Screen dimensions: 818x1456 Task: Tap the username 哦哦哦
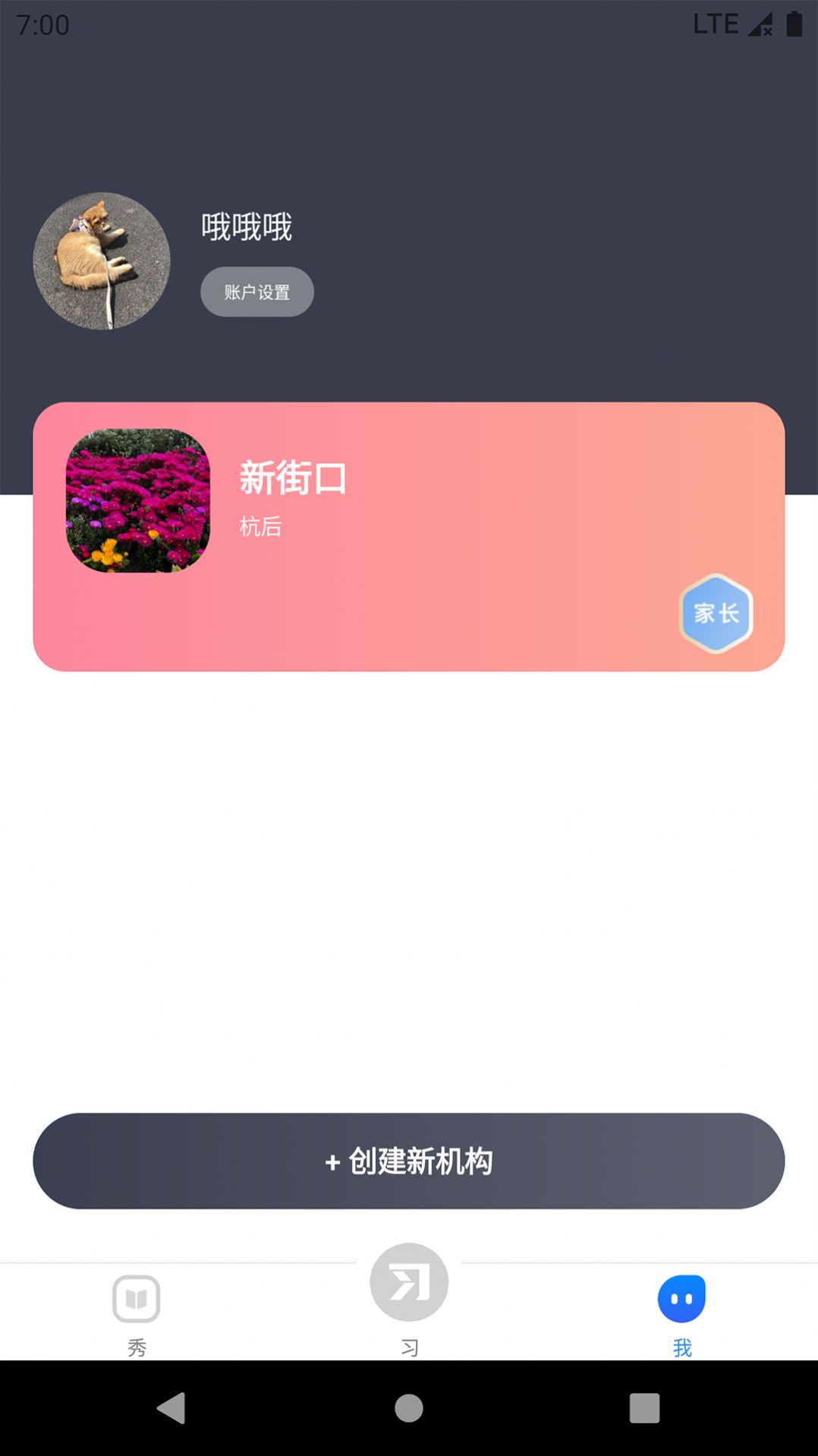247,226
